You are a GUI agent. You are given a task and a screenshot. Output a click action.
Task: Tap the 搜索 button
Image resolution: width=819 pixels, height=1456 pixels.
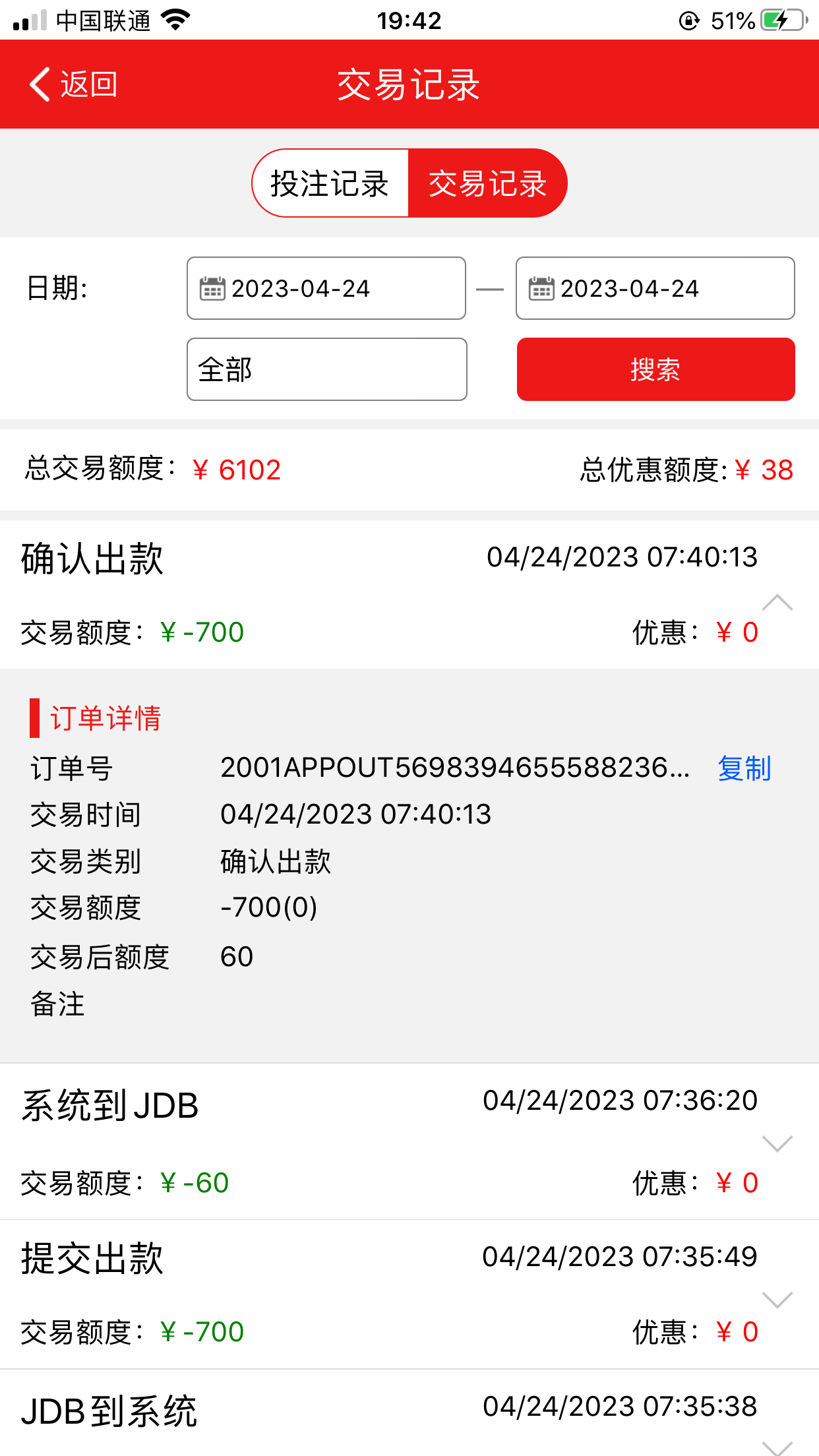click(x=655, y=369)
